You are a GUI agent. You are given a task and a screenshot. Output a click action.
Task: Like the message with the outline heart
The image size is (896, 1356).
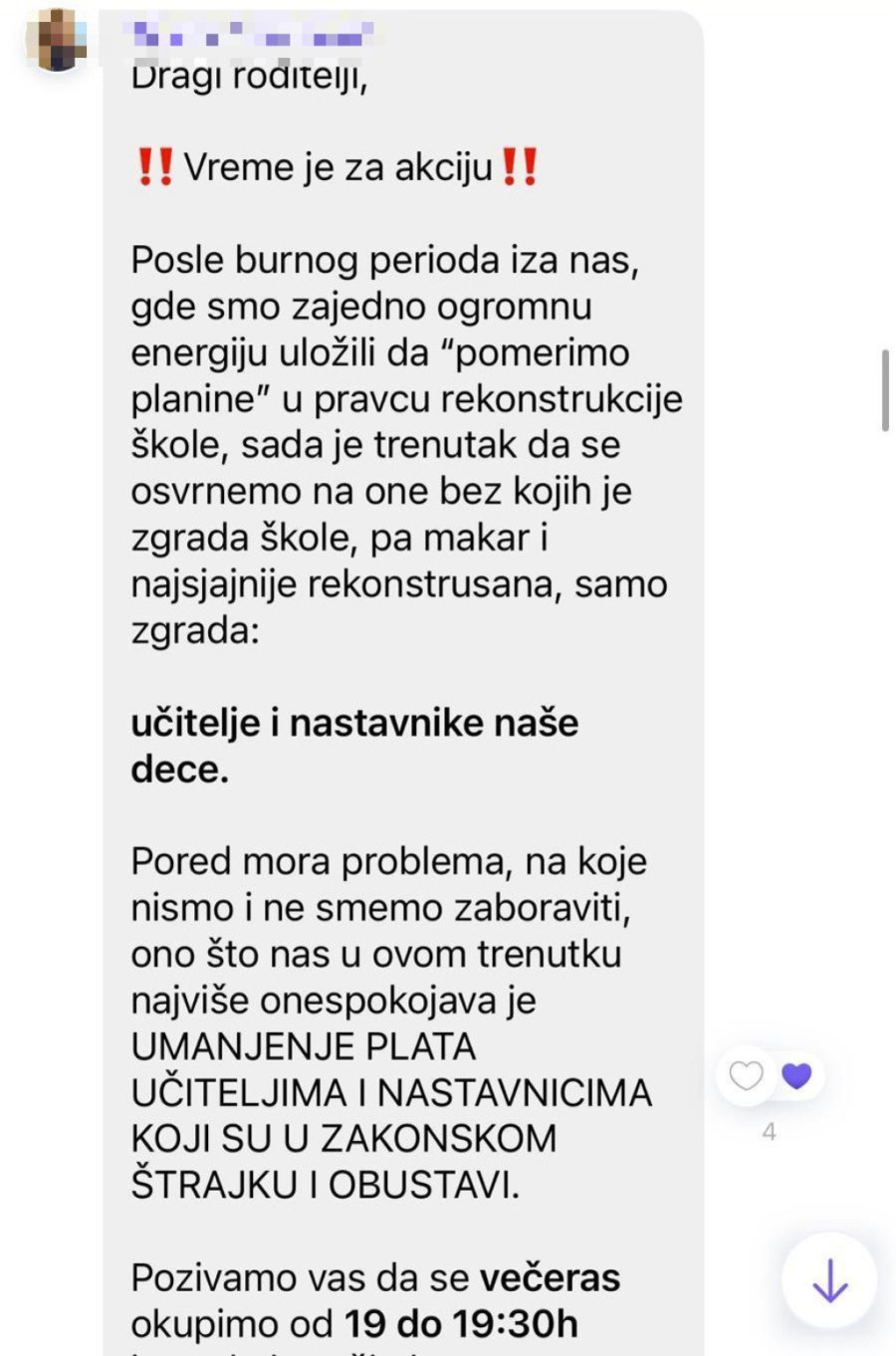[x=746, y=1075]
